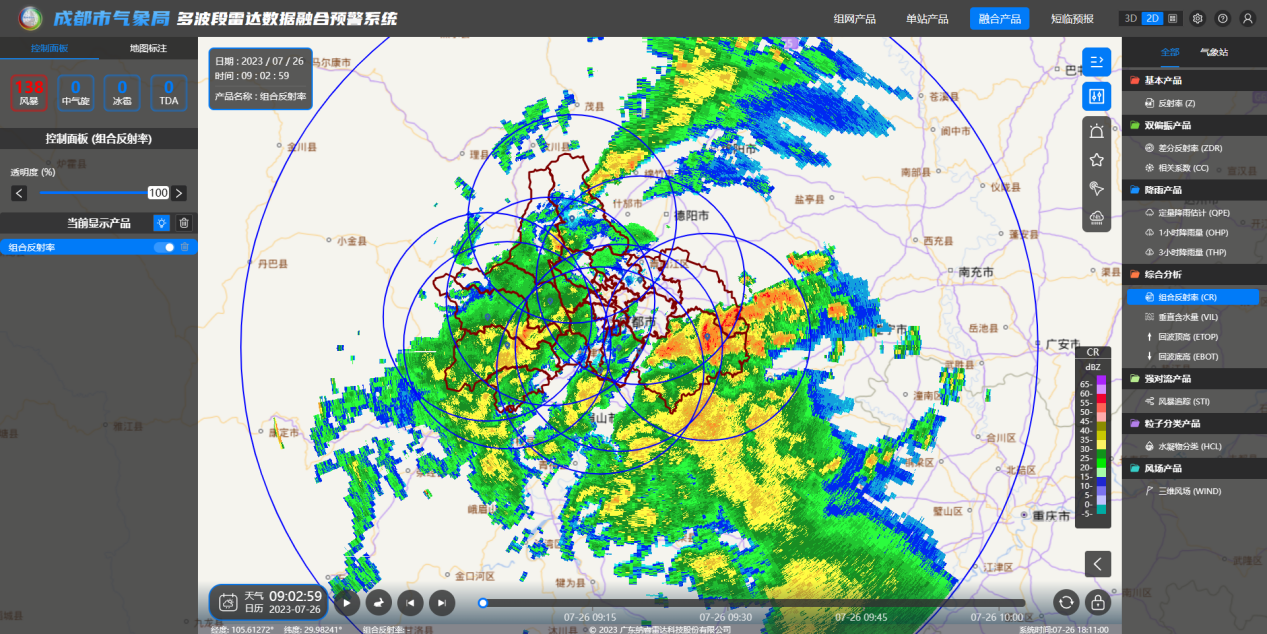1267x634 pixels.
Task: Open the user account icon
Action: coord(1247,18)
